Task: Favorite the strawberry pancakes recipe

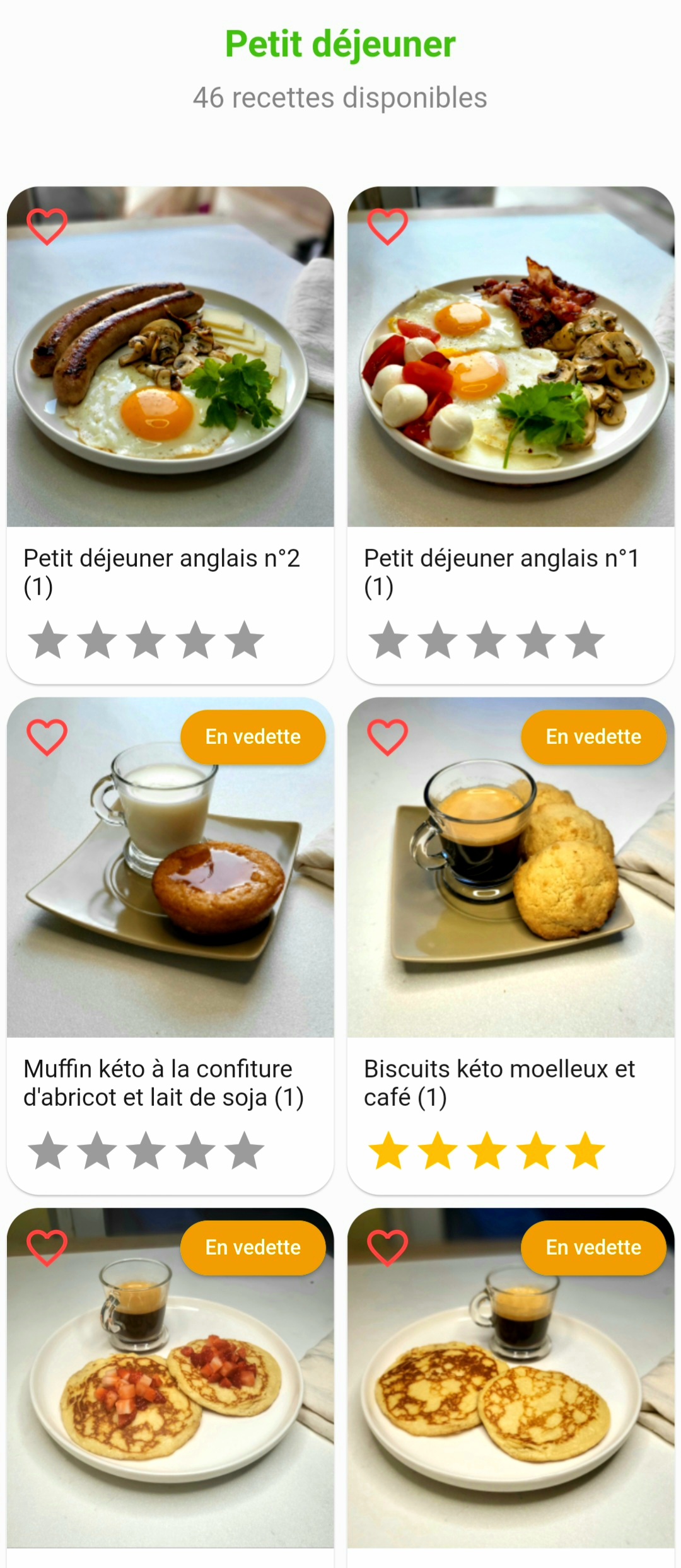Action: coord(47,1248)
